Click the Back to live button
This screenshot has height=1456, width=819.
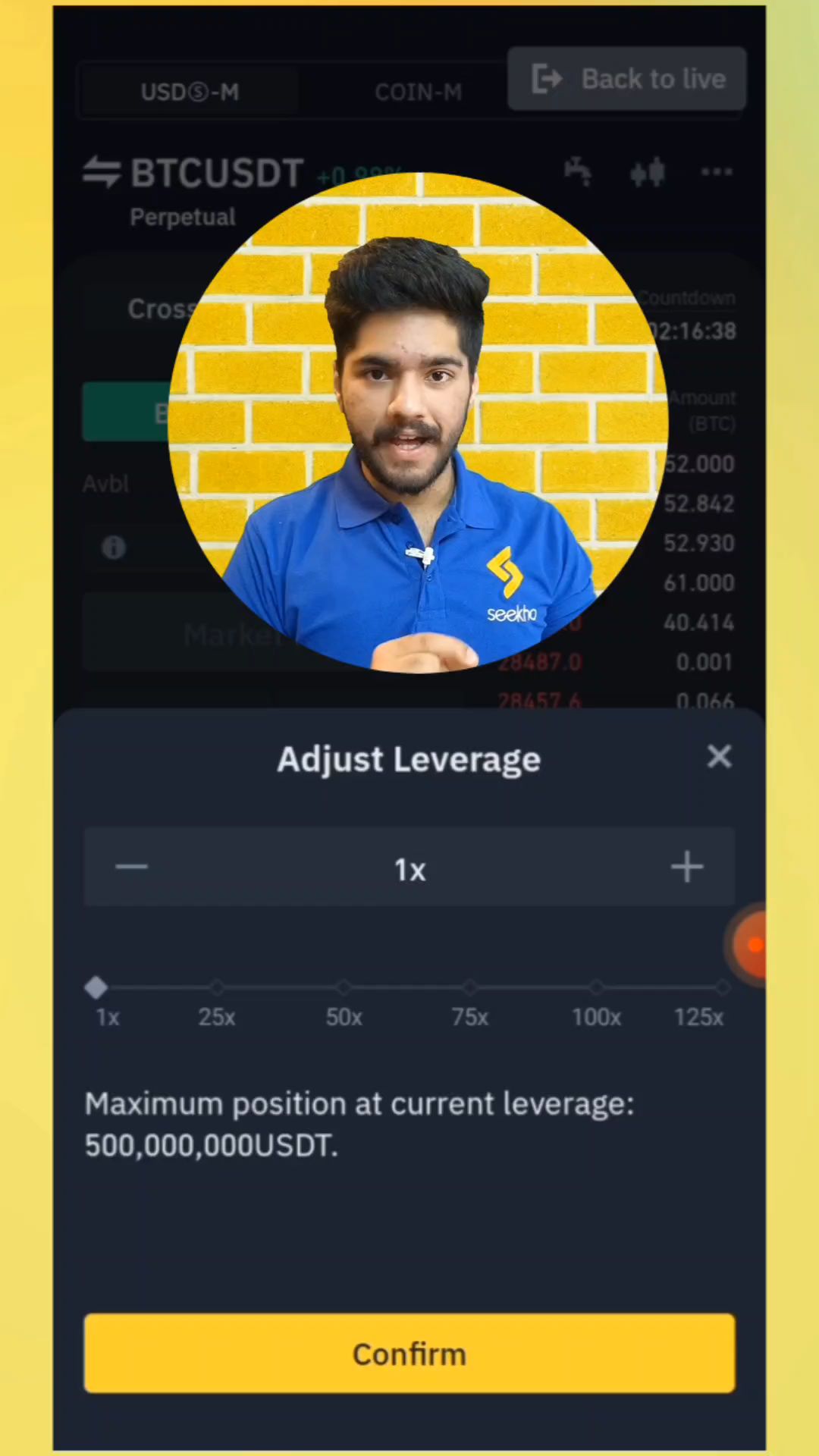pos(626,79)
